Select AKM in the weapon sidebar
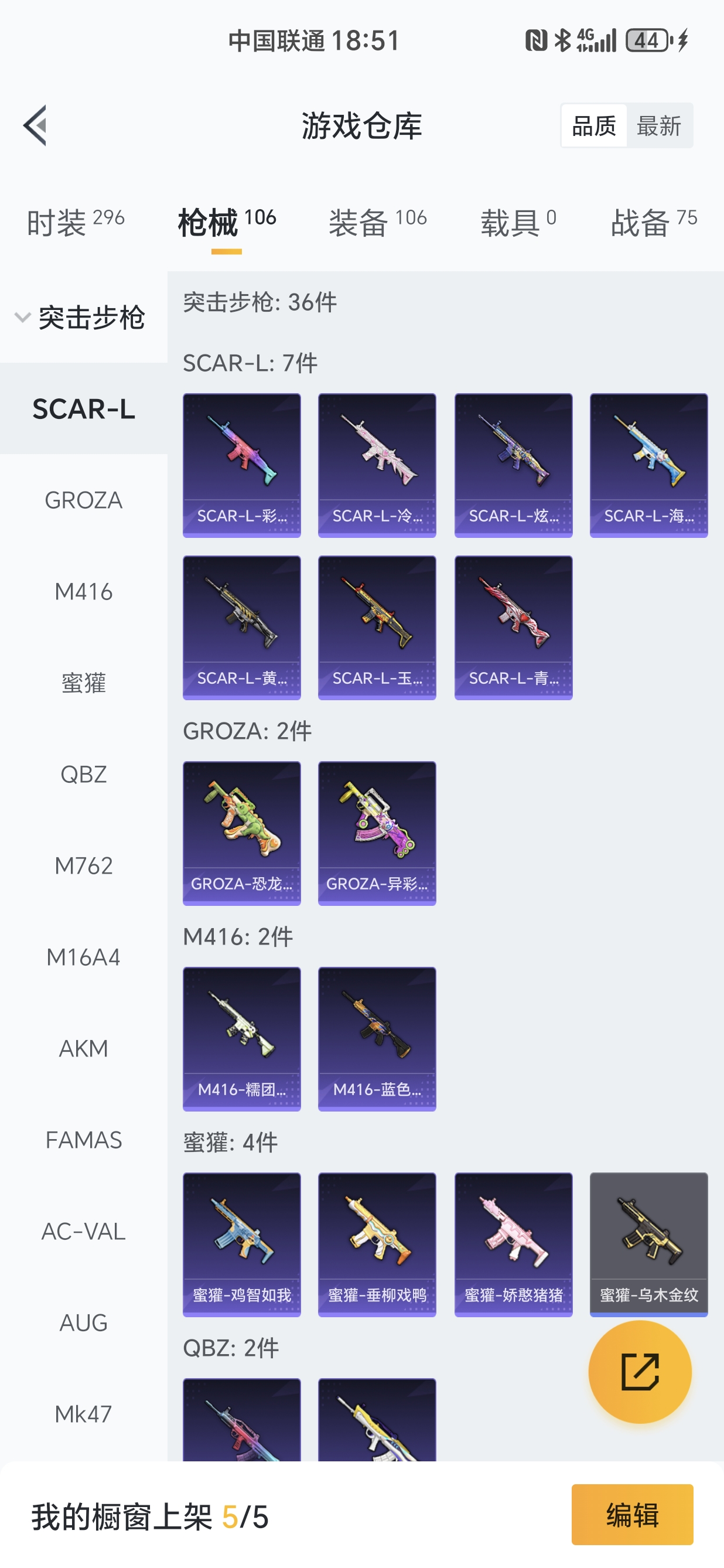Image resolution: width=724 pixels, height=1568 pixels. click(83, 1048)
